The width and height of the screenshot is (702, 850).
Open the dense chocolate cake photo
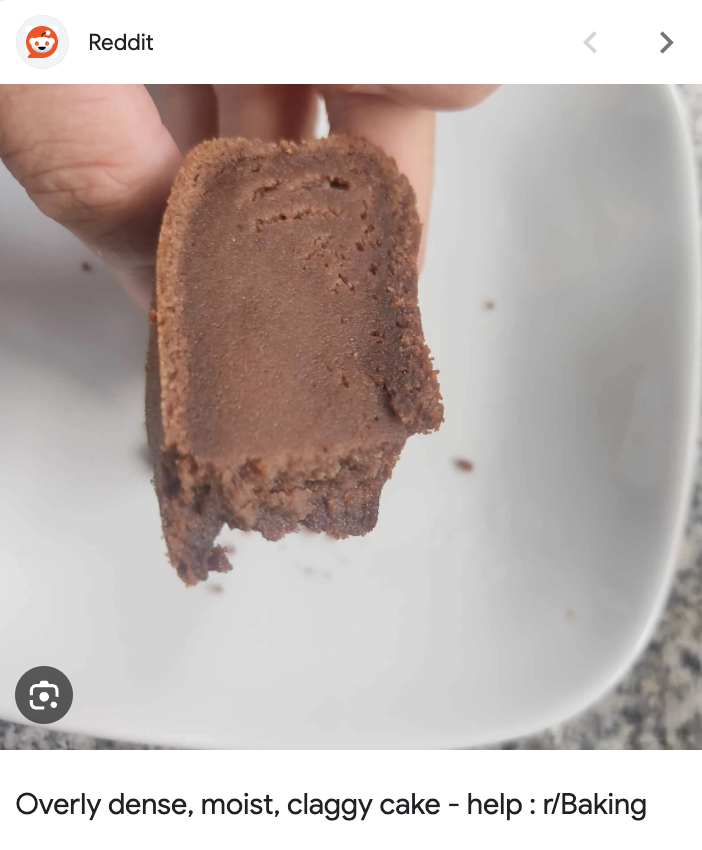[350, 400]
